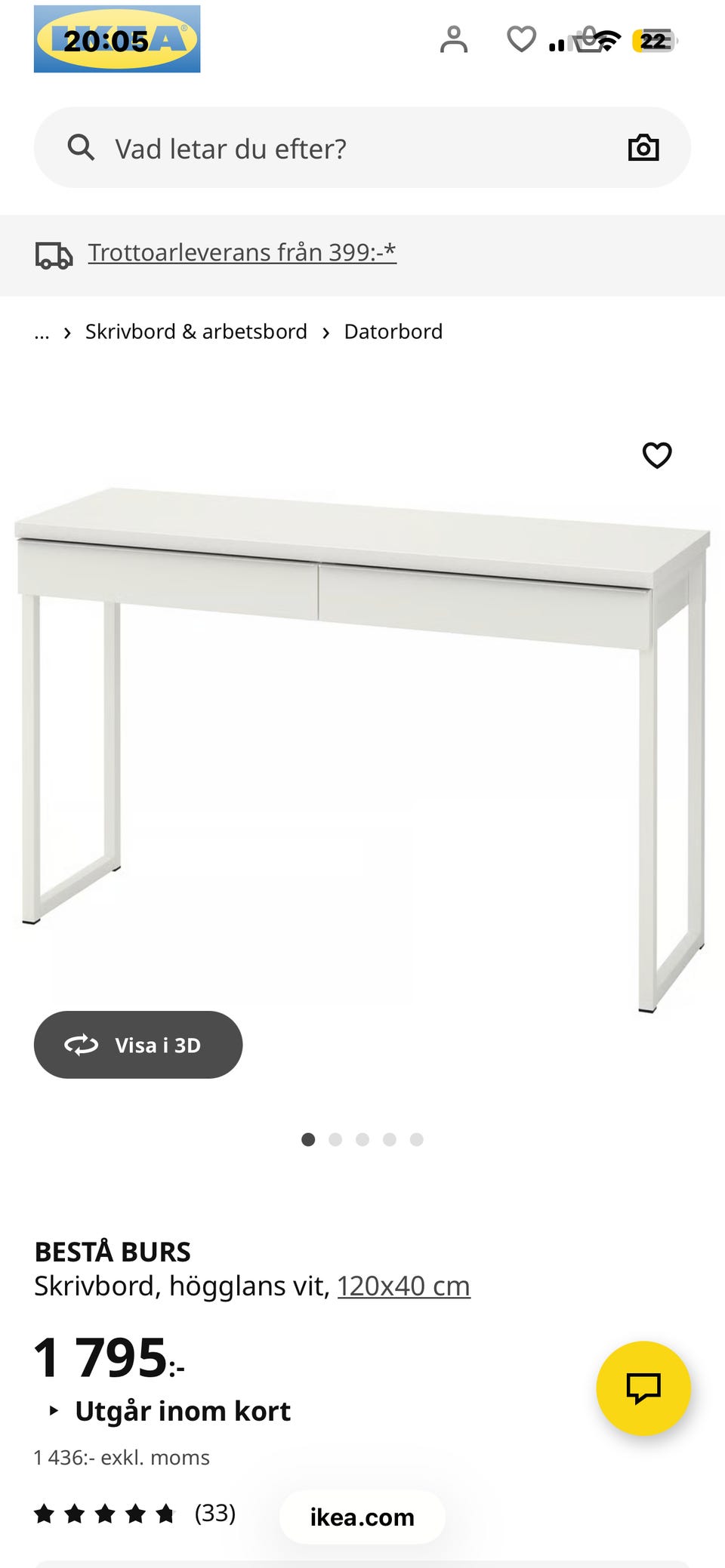Viewport: 725px width, 1568px height.
Task: Open the 120x40 cm size link
Action: point(403,1286)
